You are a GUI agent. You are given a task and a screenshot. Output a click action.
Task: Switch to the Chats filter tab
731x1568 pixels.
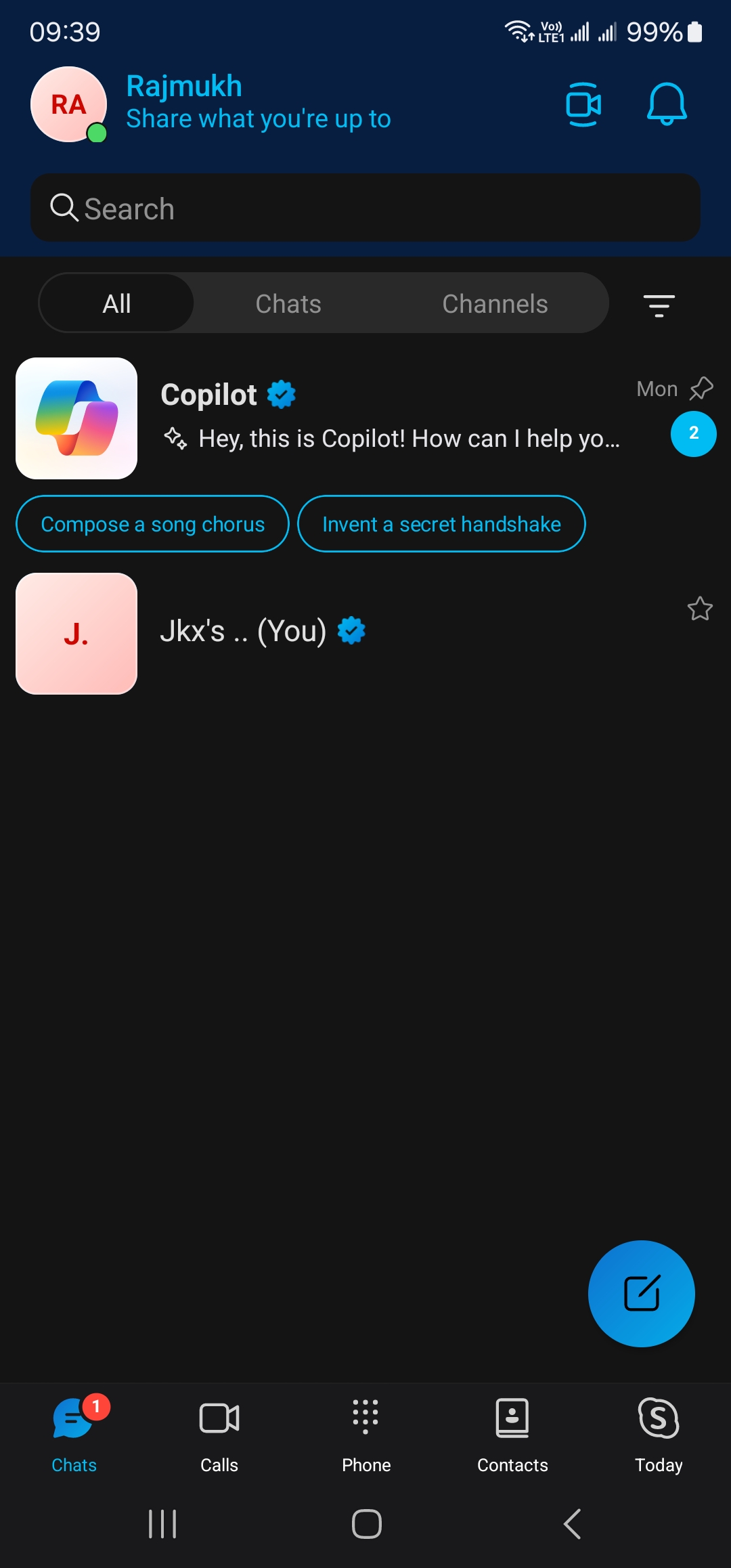coord(288,303)
